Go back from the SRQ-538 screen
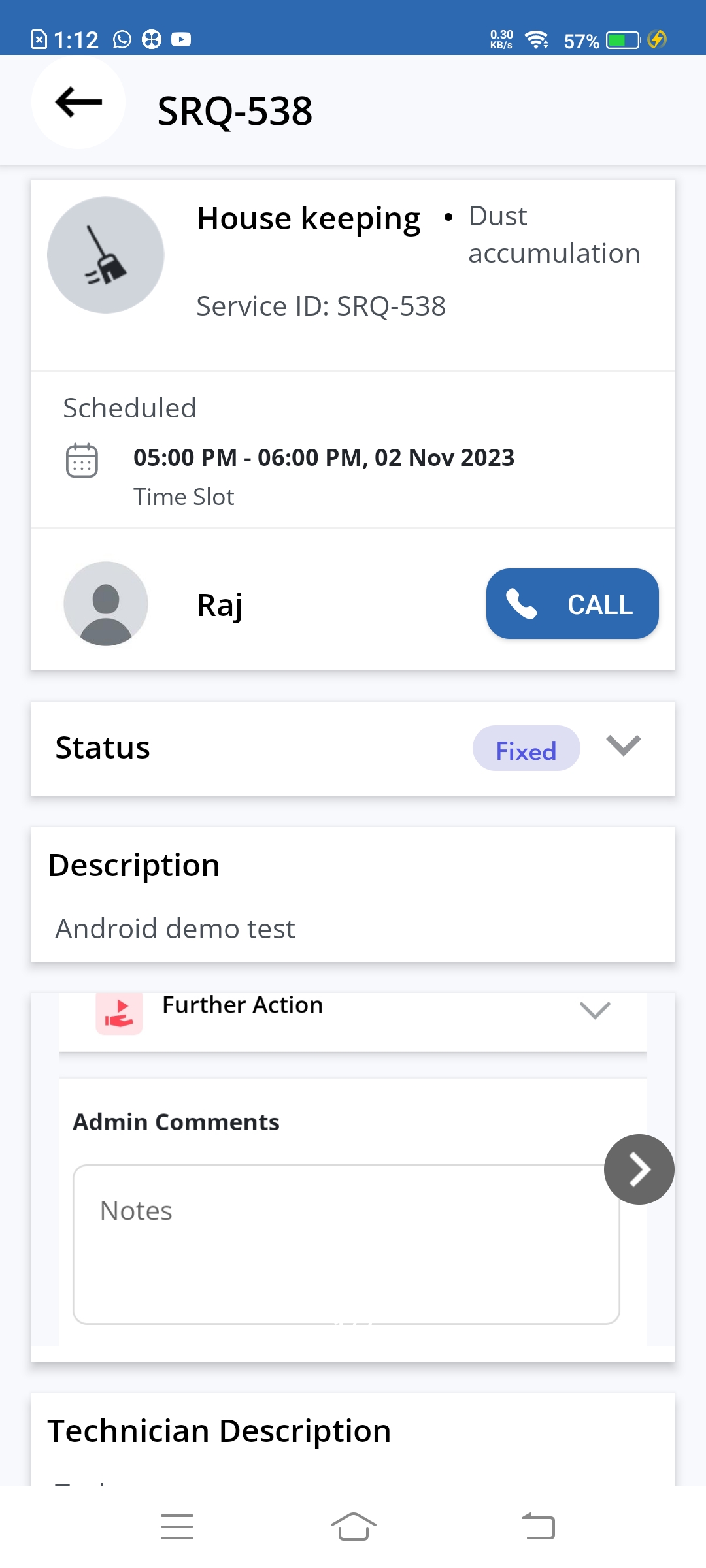 click(x=78, y=103)
